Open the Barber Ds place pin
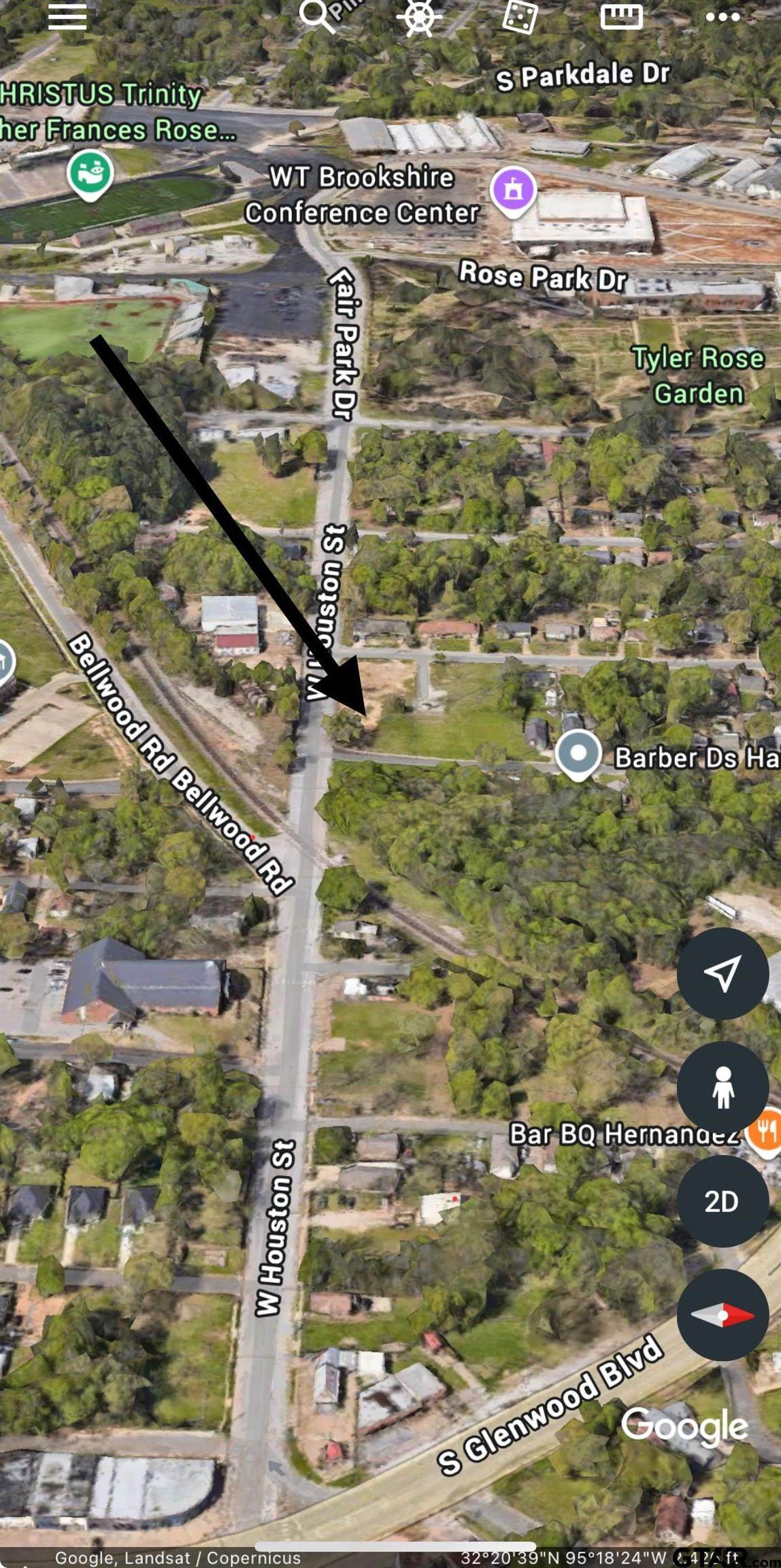 tap(578, 755)
